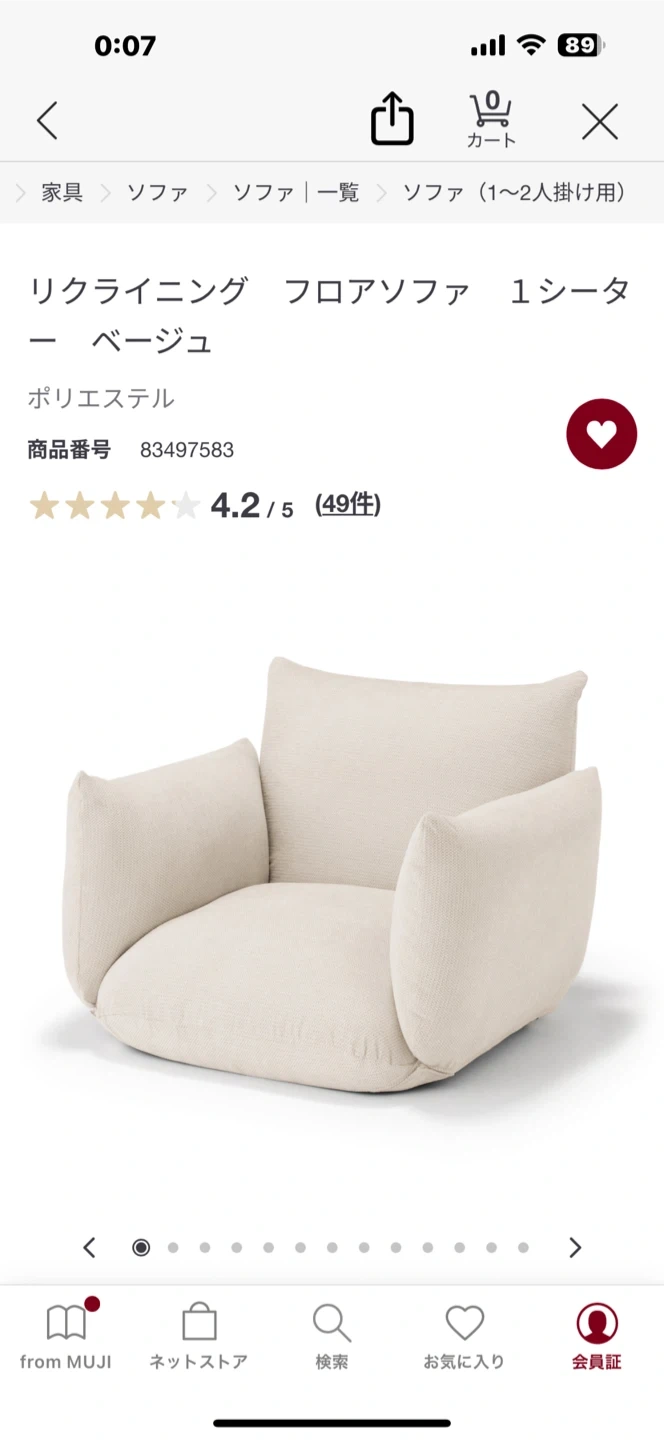View the 49件 reviews link
This screenshot has height=1440, width=664.
click(347, 505)
